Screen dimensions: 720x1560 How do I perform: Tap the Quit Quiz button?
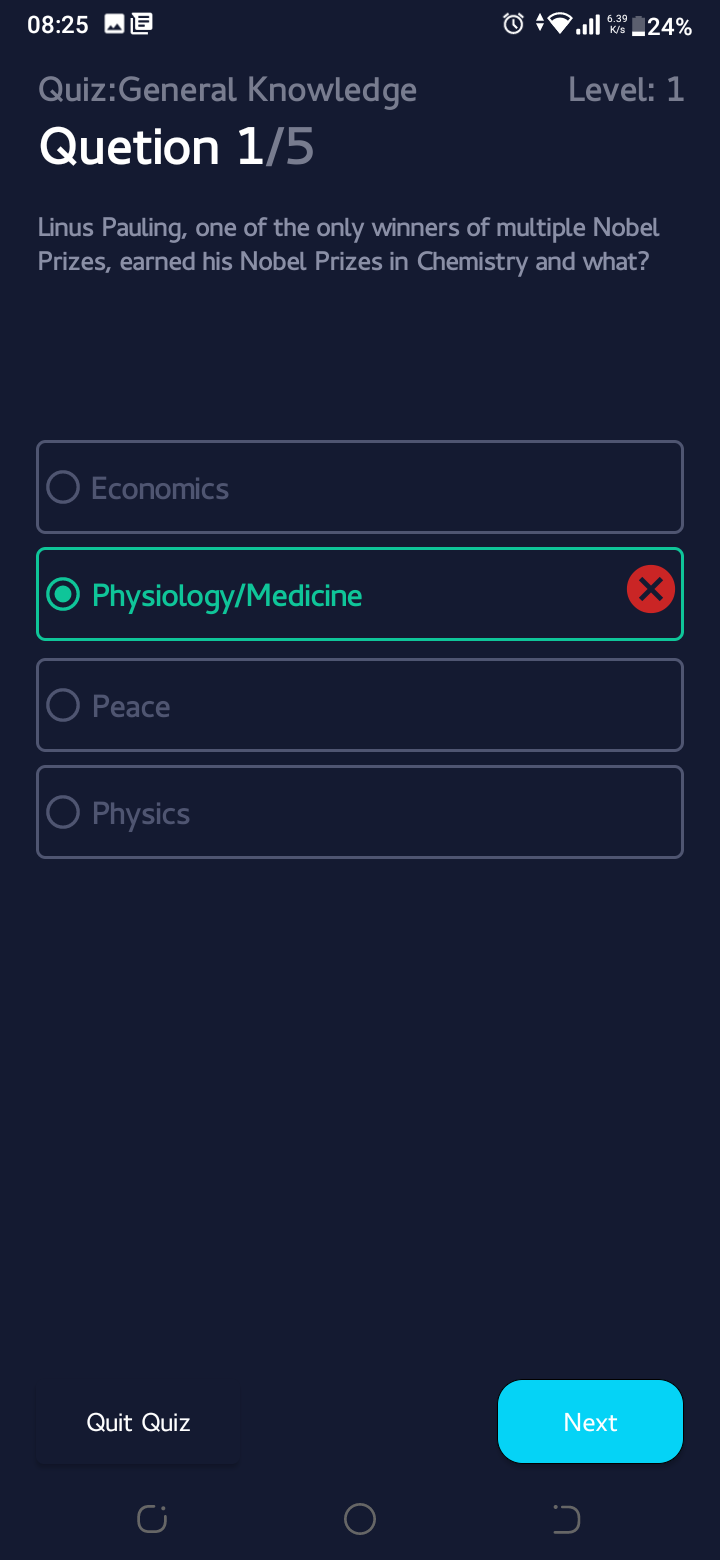click(x=138, y=1422)
